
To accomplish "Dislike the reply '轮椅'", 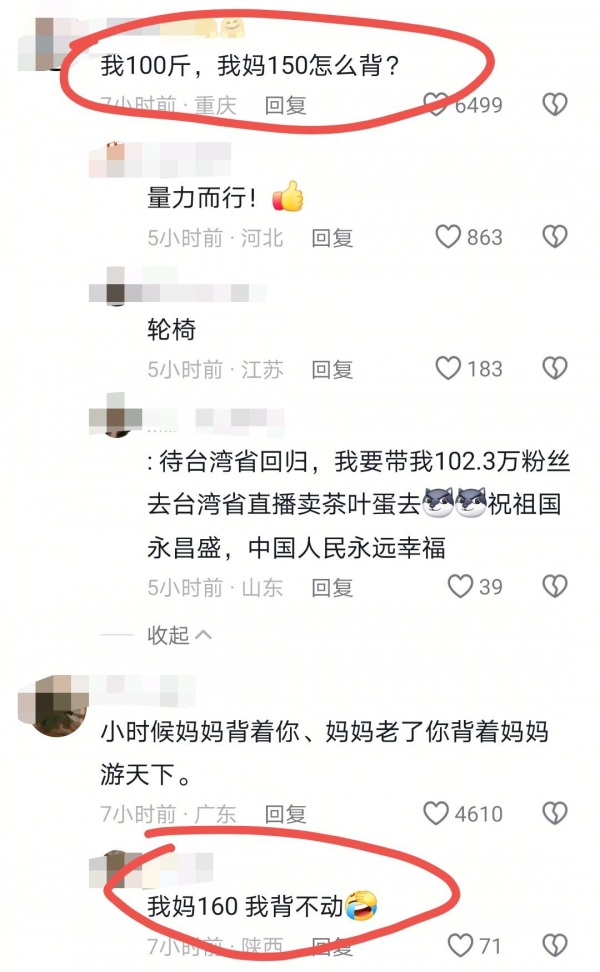I will point(555,369).
